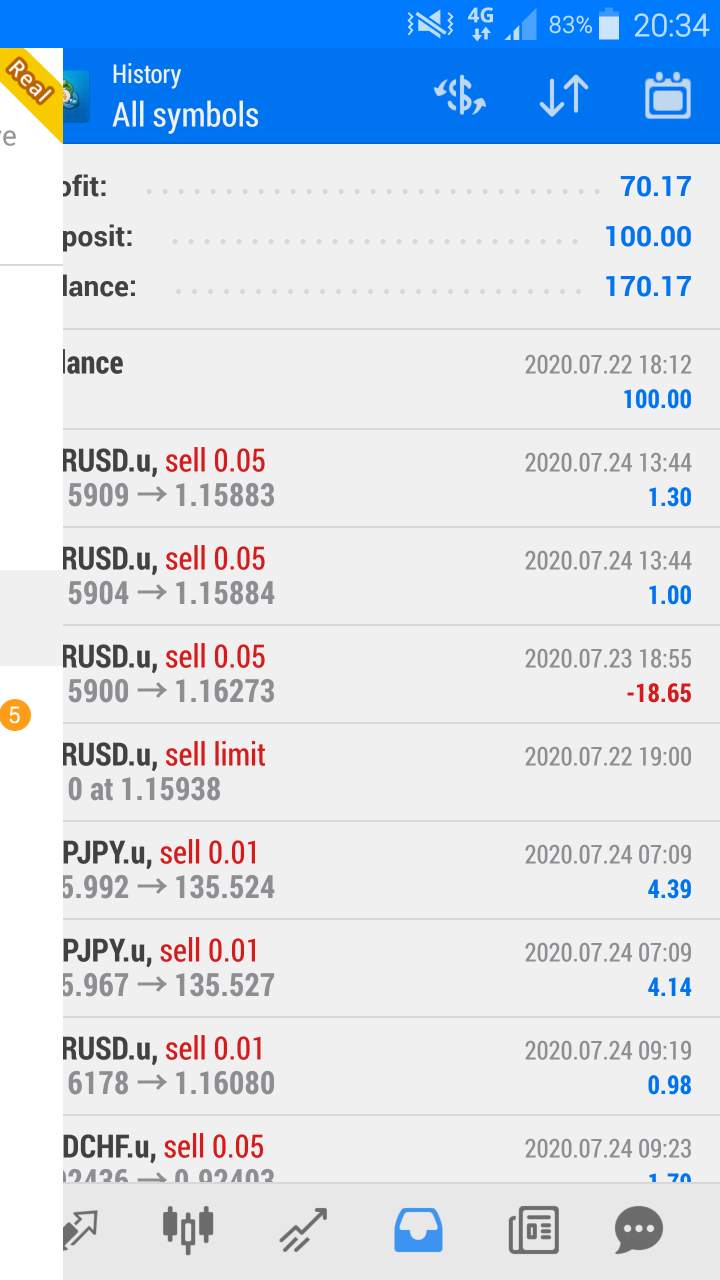The height and width of the screenshot is (1280, 720).
Task: Open the trade with profit 0.98
Action: tap(391, 1067)
